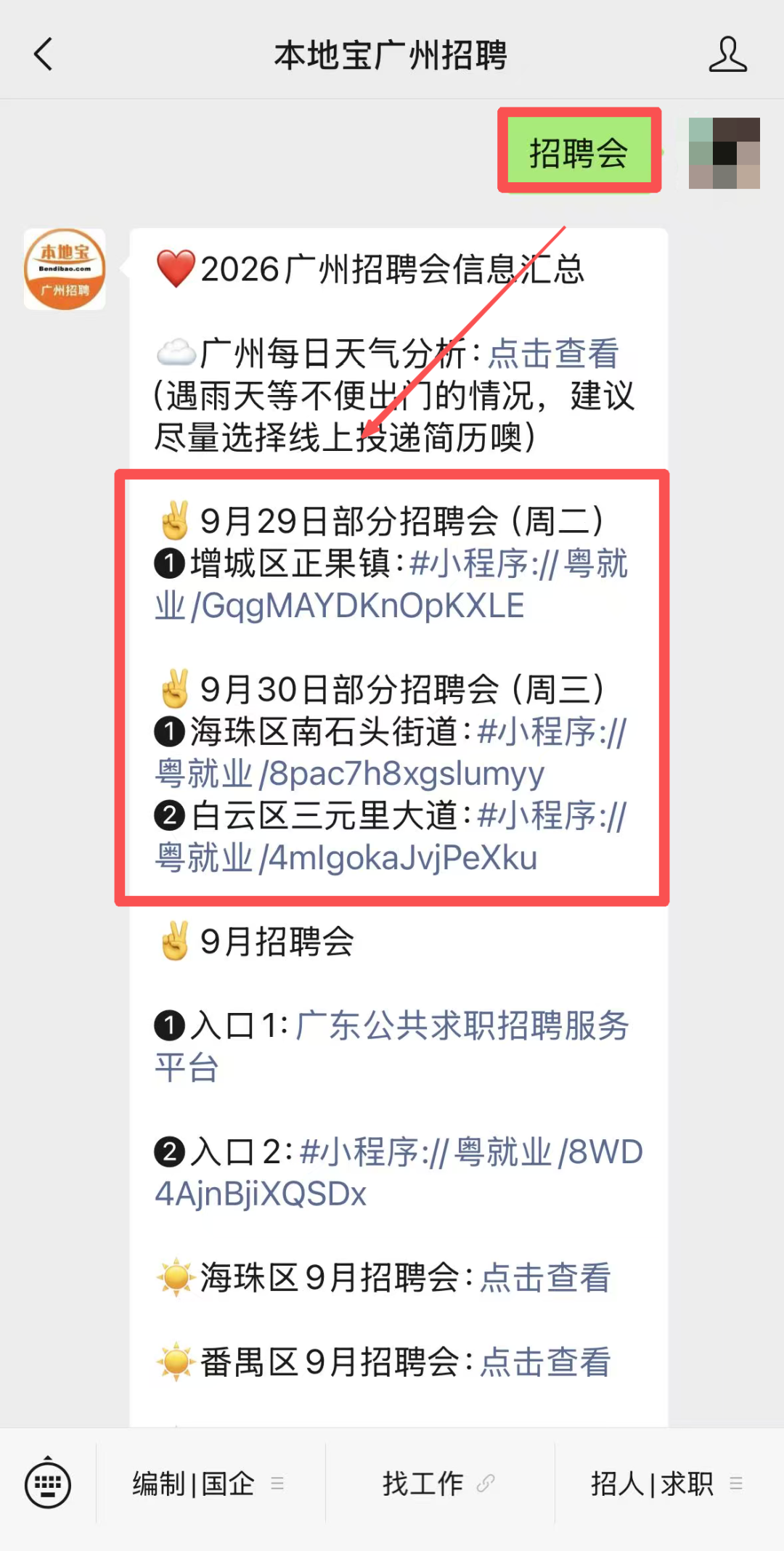Expand the 招人|求职 menu
The height and width of the screenshot is (1551, 784).
668,1483
